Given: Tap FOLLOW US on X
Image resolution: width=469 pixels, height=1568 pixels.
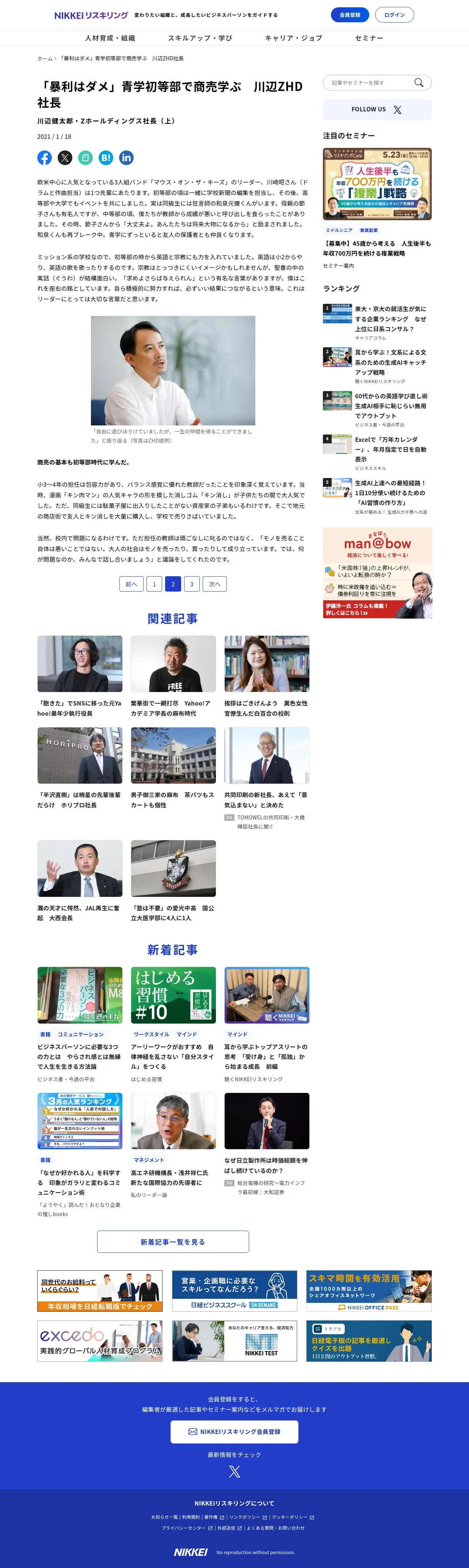Looking at the screenshot, I should pos(377,110).
